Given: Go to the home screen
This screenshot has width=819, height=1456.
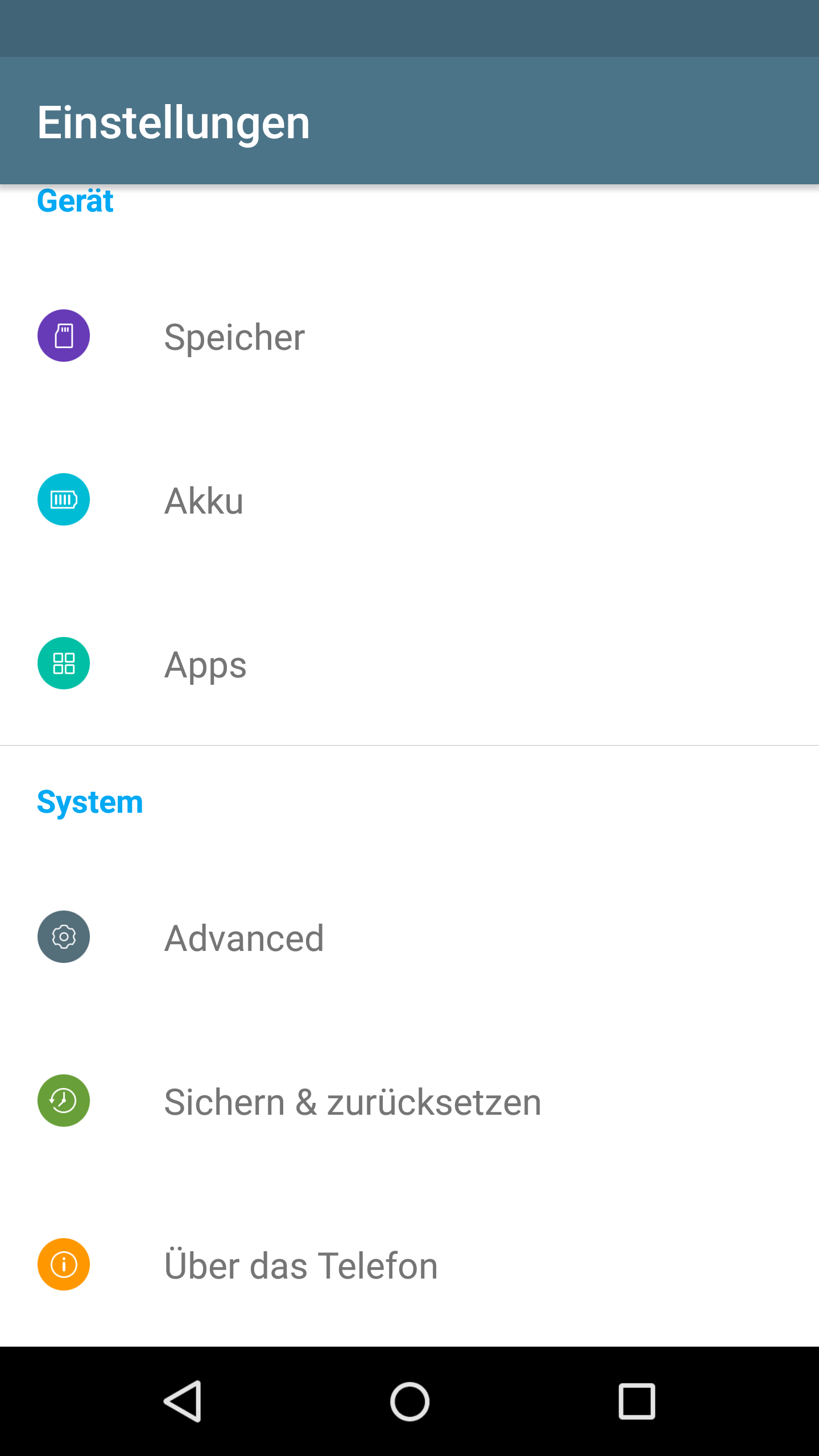Looking at the screenshot, I should click(409, 1401).
